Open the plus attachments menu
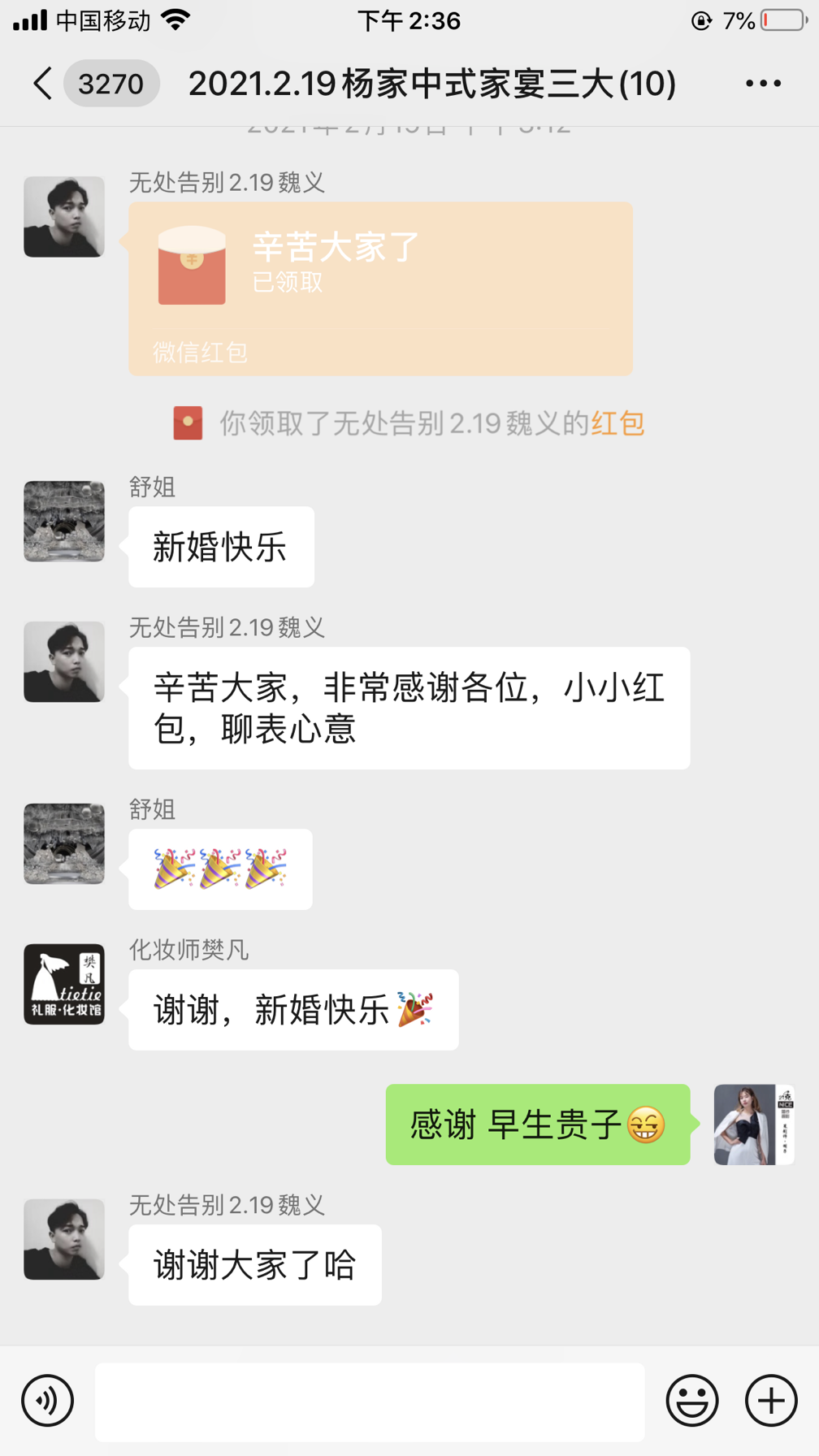 pyautogui.click(x=771, y=1400)
